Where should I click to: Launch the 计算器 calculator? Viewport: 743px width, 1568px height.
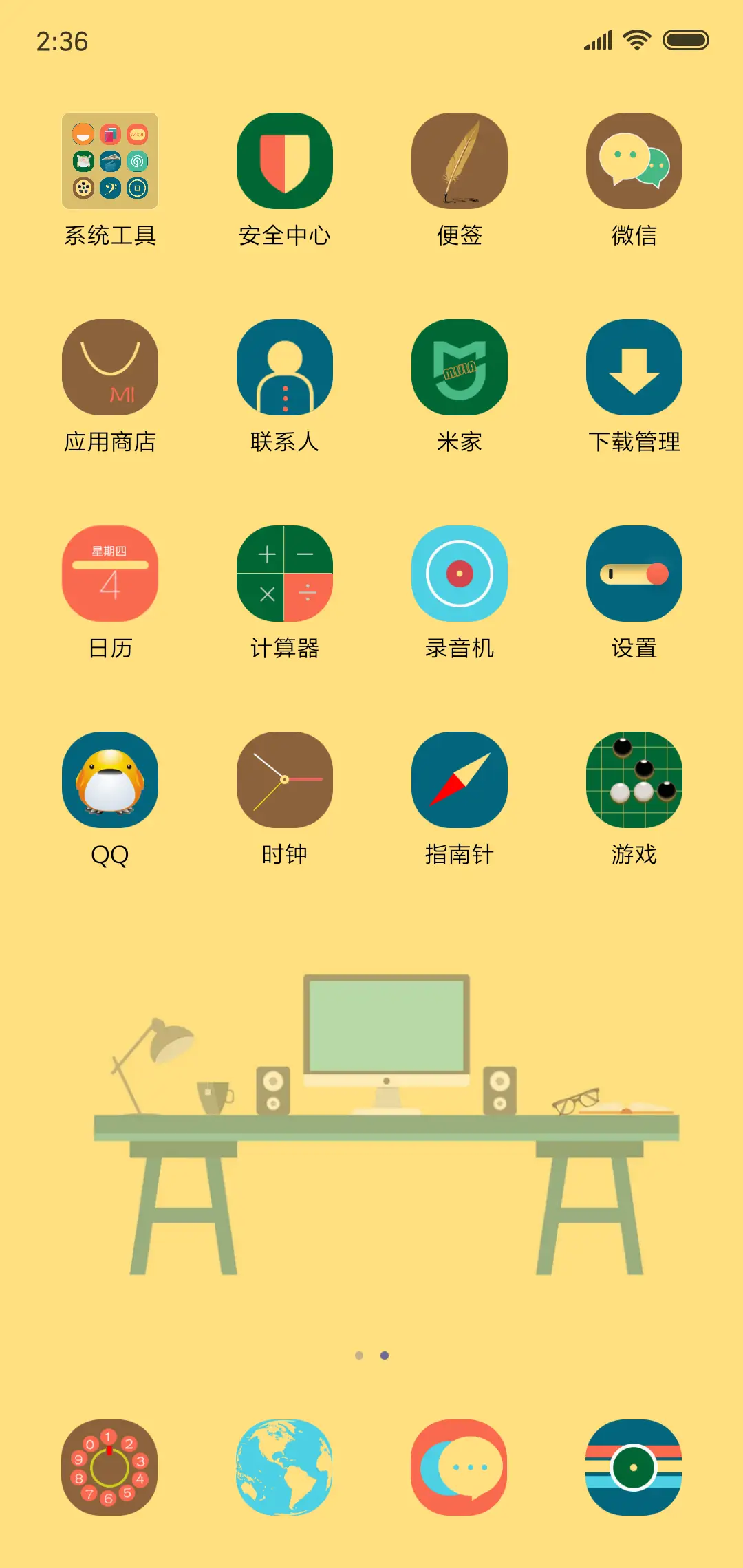285,573
